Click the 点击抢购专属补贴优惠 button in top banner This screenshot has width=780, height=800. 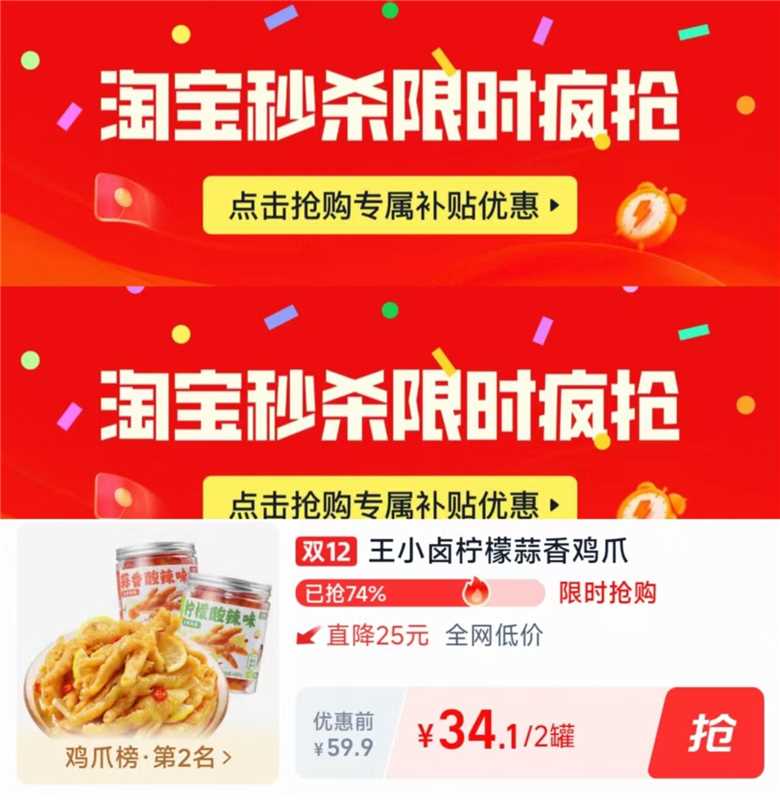[390, 208]
